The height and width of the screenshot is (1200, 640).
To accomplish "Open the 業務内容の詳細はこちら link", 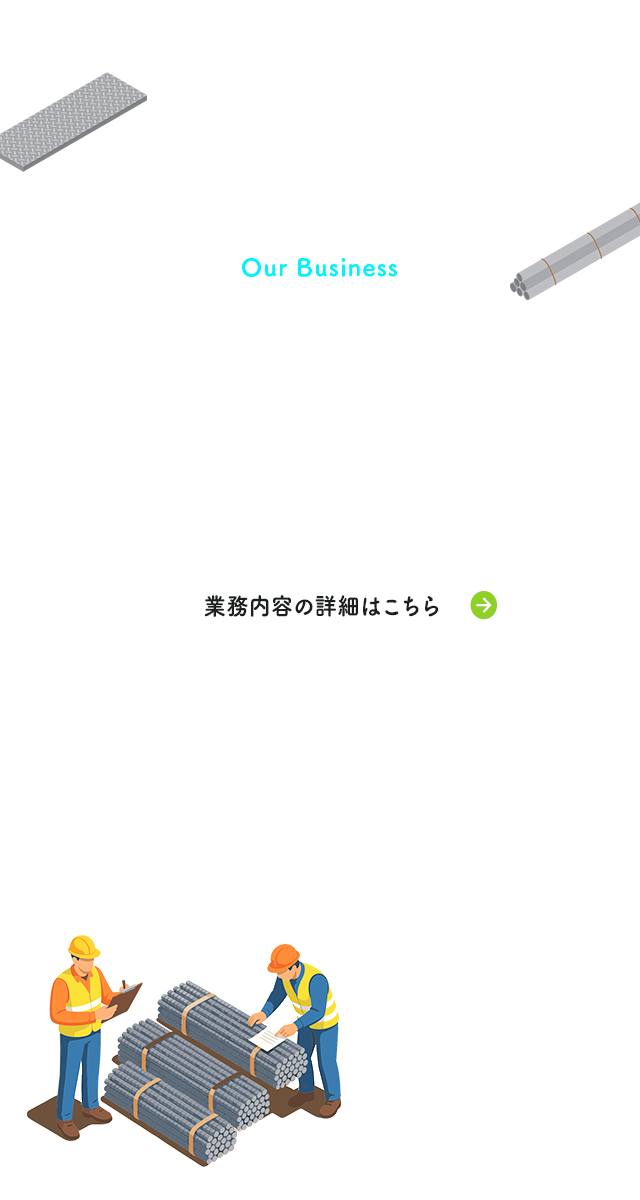I will [350, 606].
